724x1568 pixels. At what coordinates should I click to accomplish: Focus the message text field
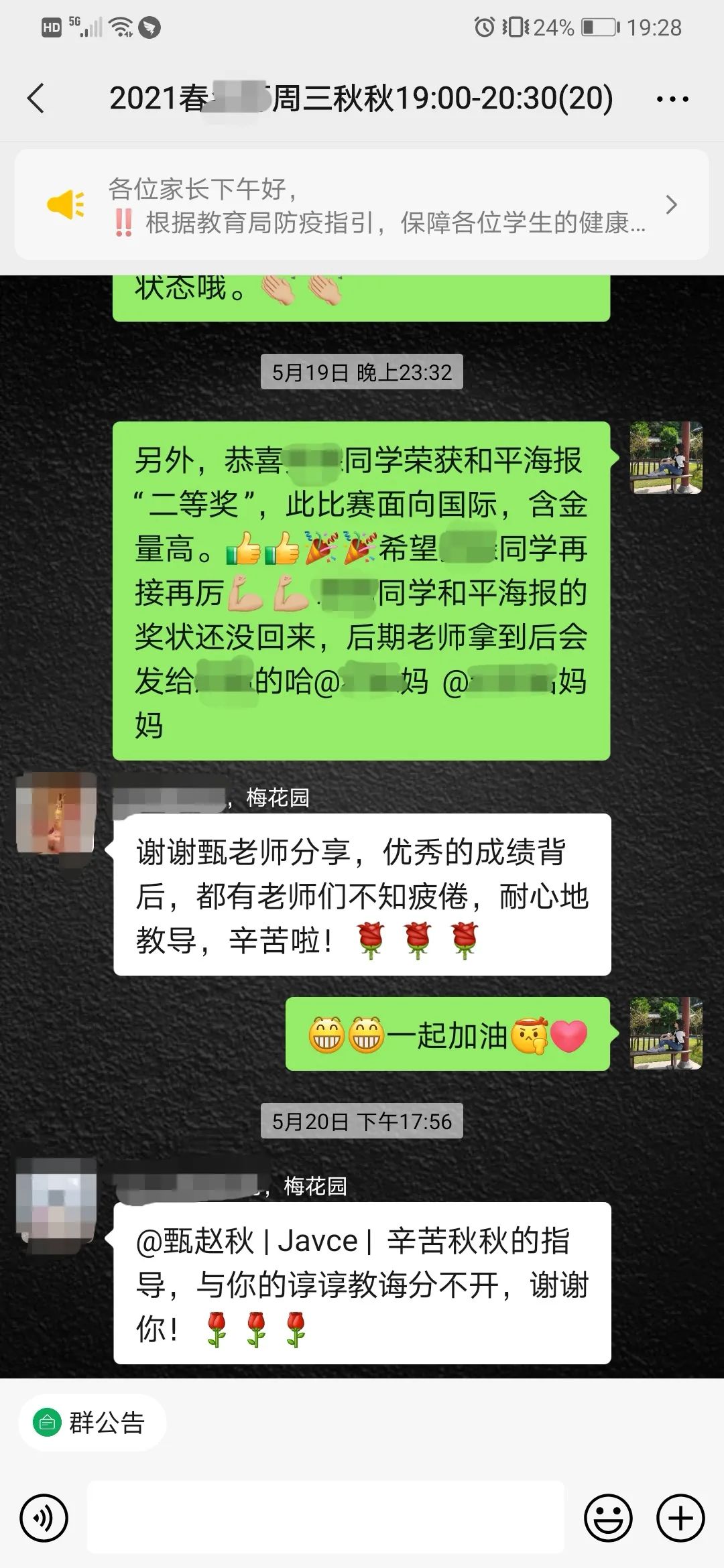pos(326,1517)
